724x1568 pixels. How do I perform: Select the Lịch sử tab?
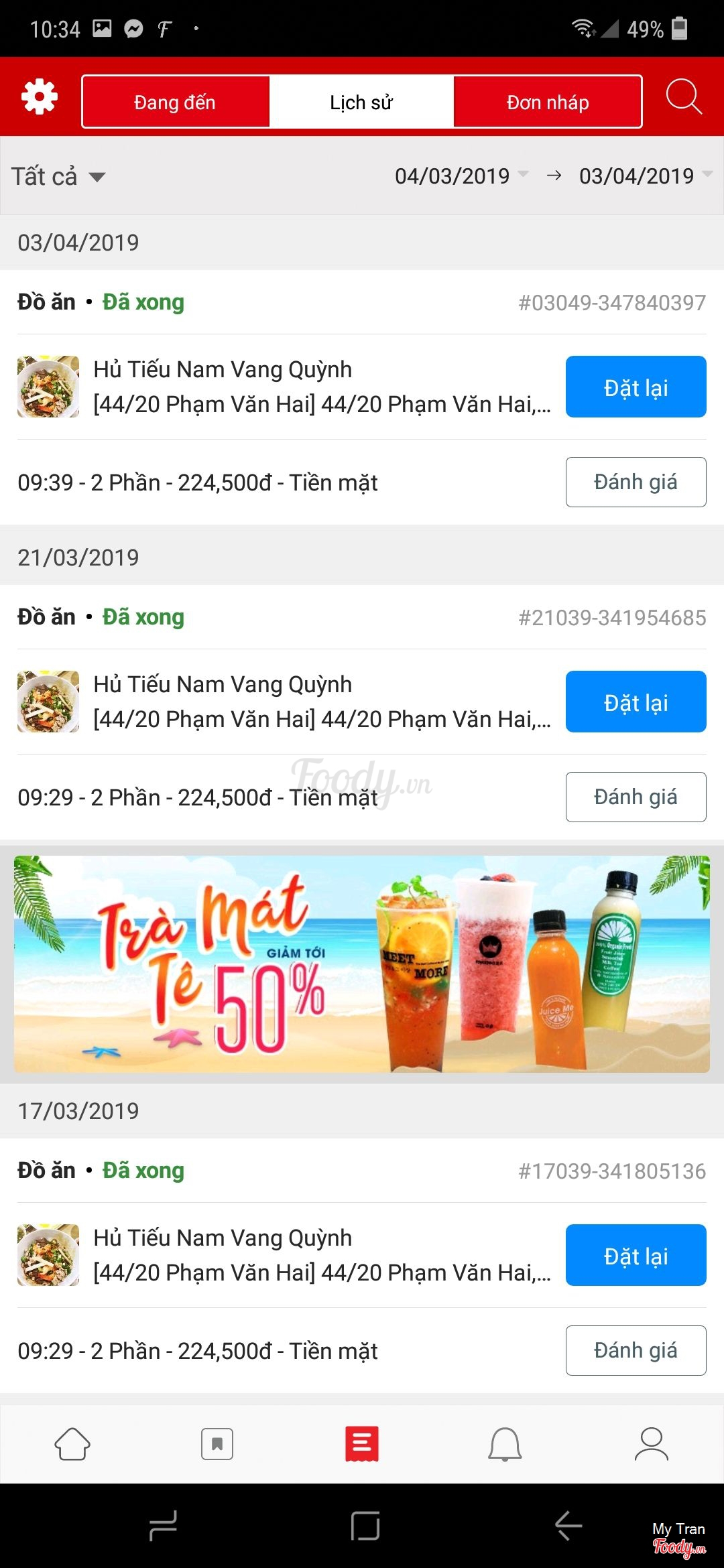361,102
